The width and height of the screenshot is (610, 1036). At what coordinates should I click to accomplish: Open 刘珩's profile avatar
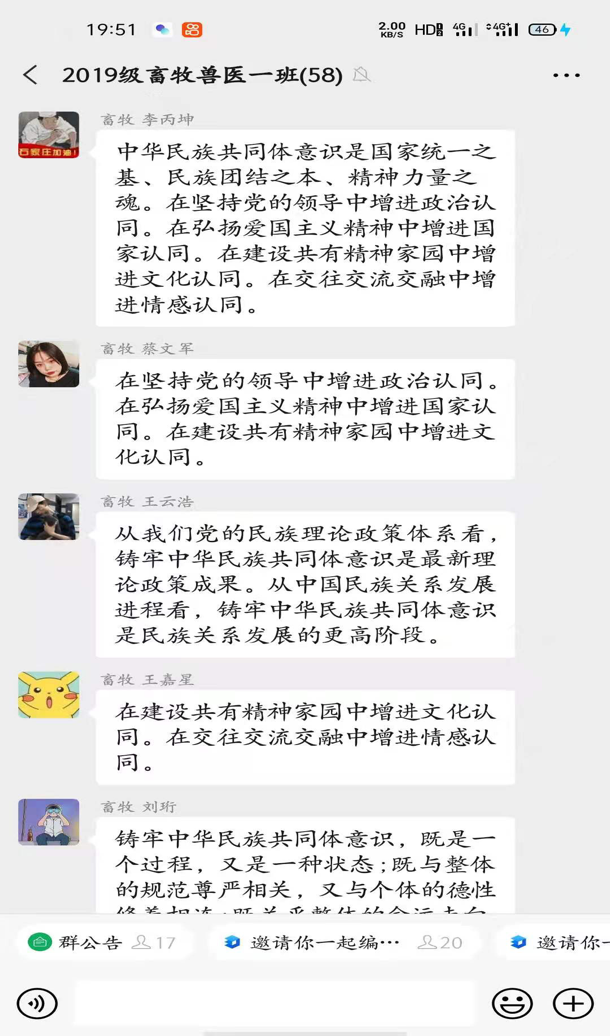coord(48,822)
